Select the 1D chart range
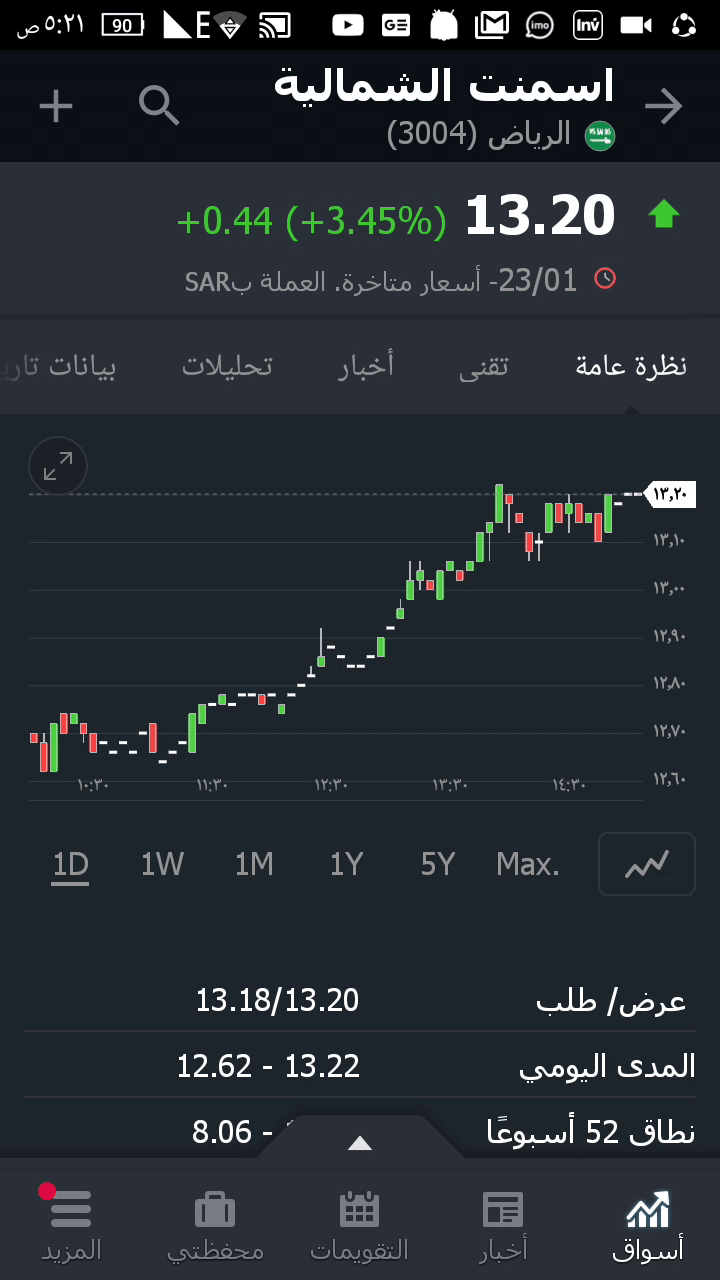Image resolution: width=720 pixels, height=1280 pixels. pos(71,864)
